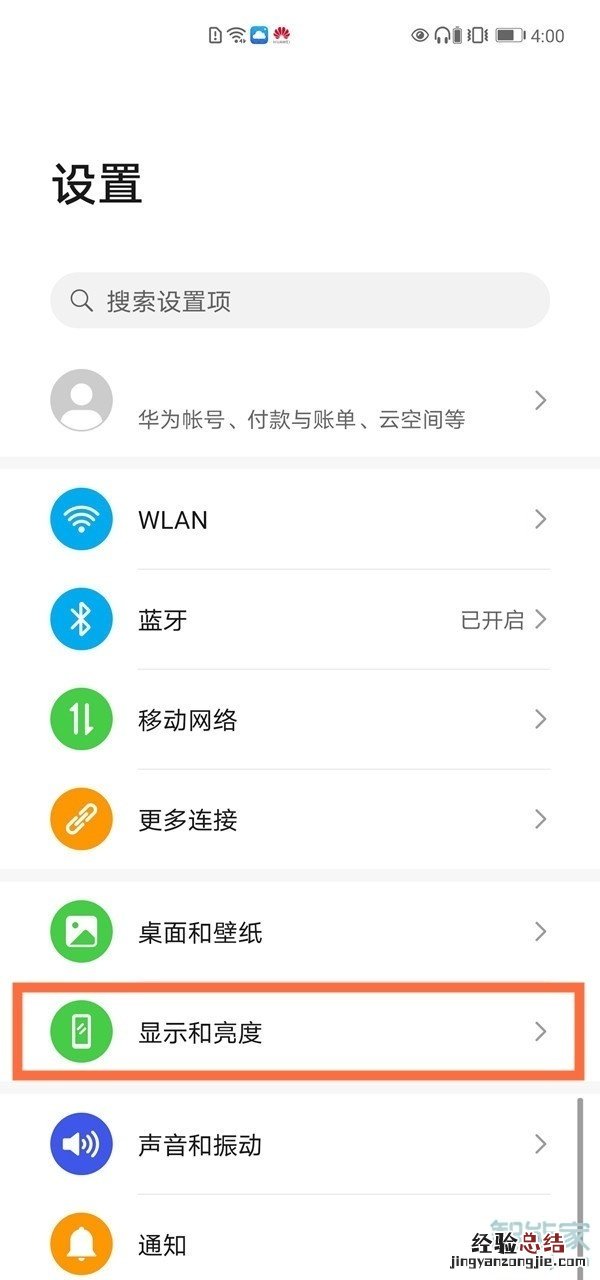
Task: Open Sounds and vibration (声音和振动)
Action: [x=300, y=1144]
